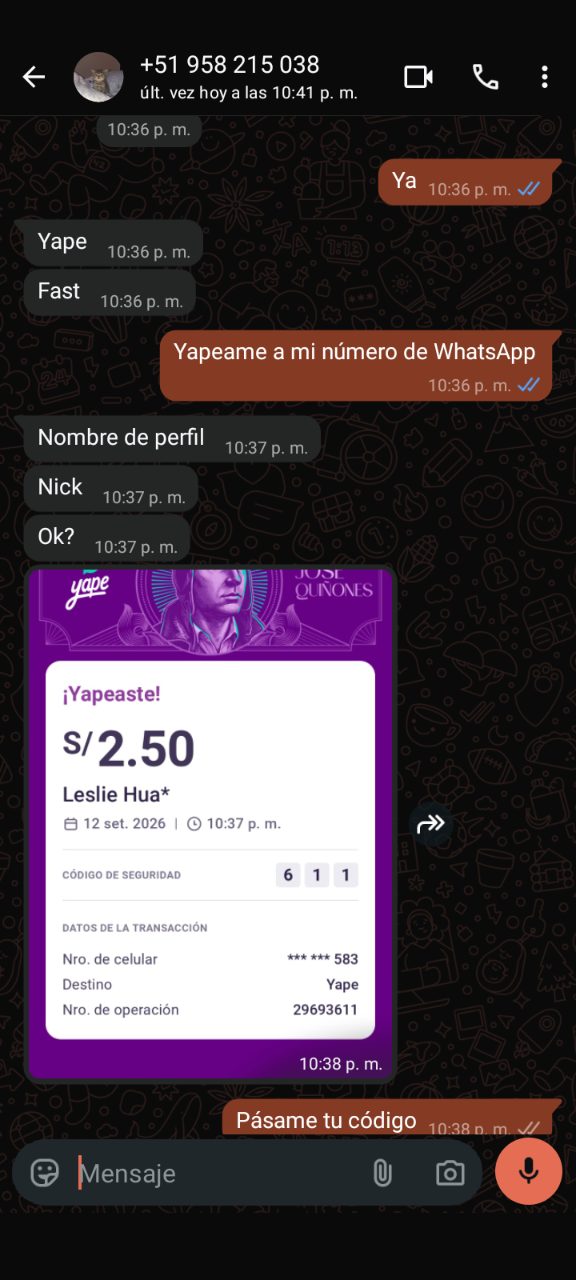Viewport: 576px width, 1280px height.
Task: Open contact info for +51 958 215 038
Action: [248, 77]
